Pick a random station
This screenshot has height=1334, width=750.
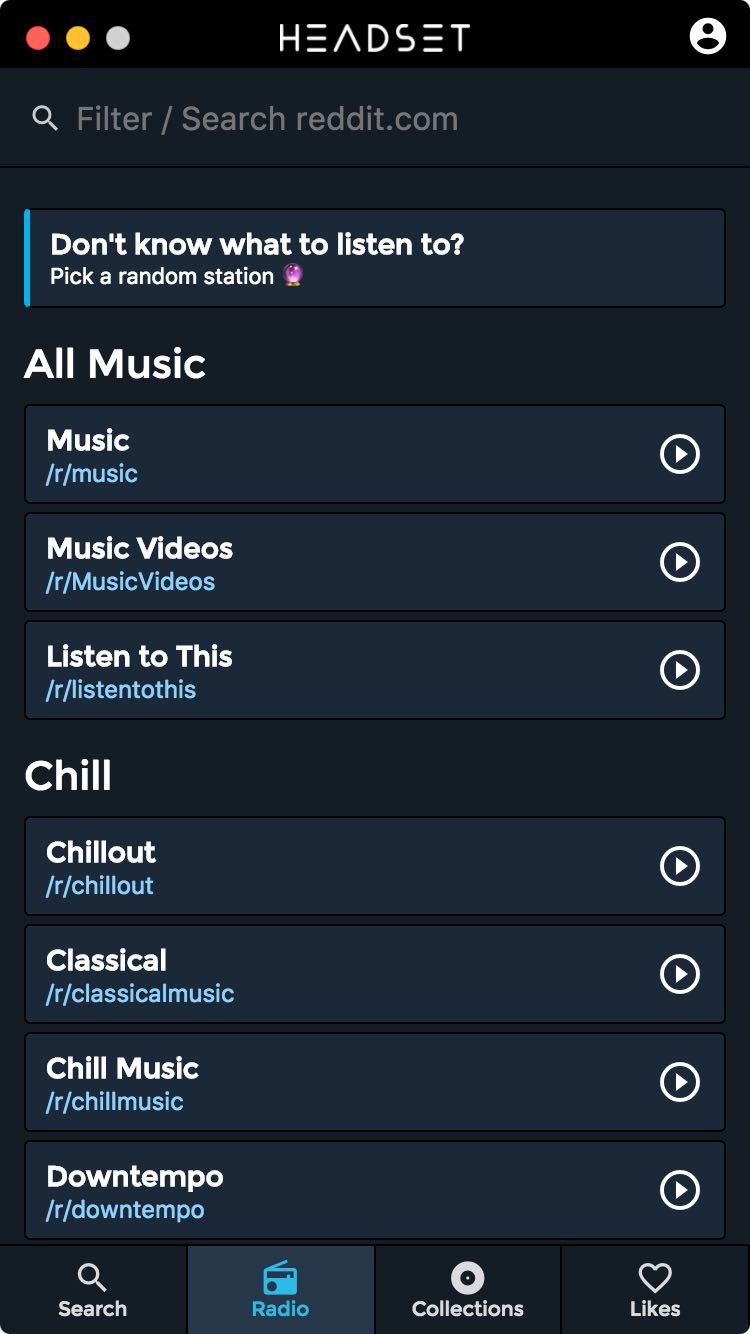(375, 258)
